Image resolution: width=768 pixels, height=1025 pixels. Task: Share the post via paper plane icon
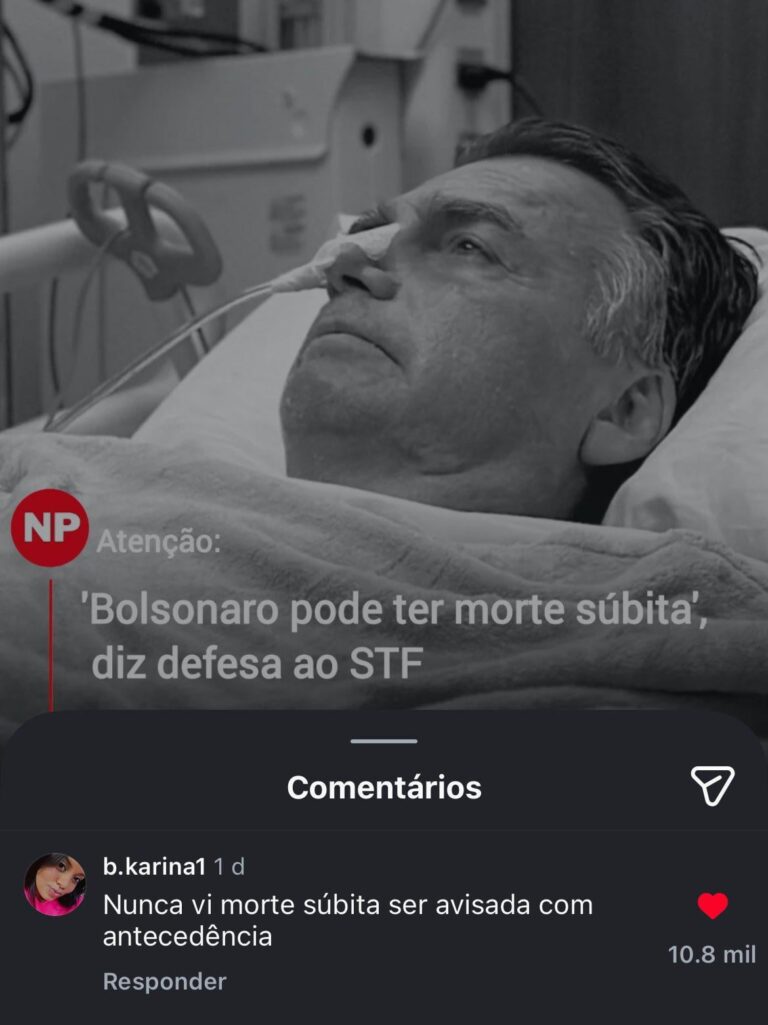click(713, 786)
